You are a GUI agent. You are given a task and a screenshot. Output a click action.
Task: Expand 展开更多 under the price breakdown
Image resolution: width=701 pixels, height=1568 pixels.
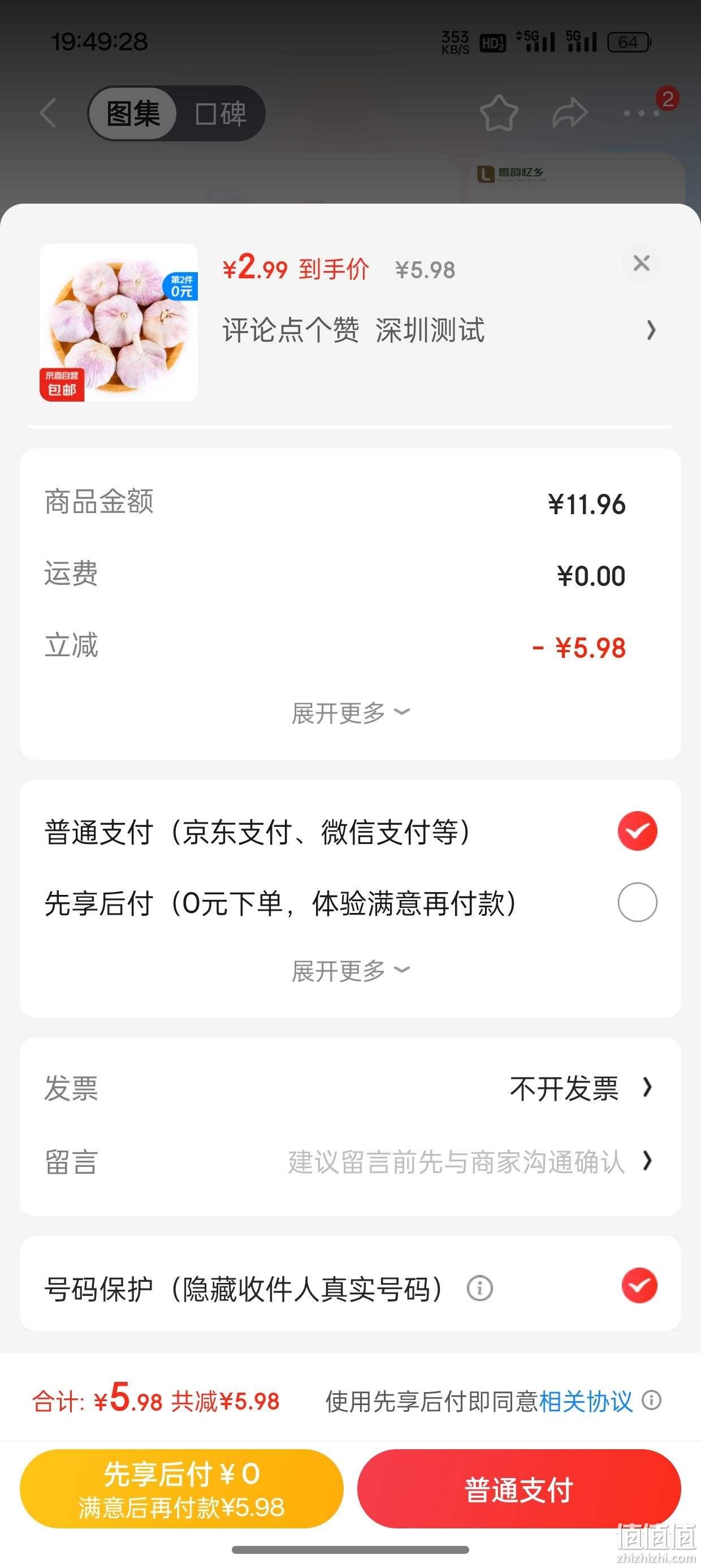pyautogui.click(x=350, y=713)
